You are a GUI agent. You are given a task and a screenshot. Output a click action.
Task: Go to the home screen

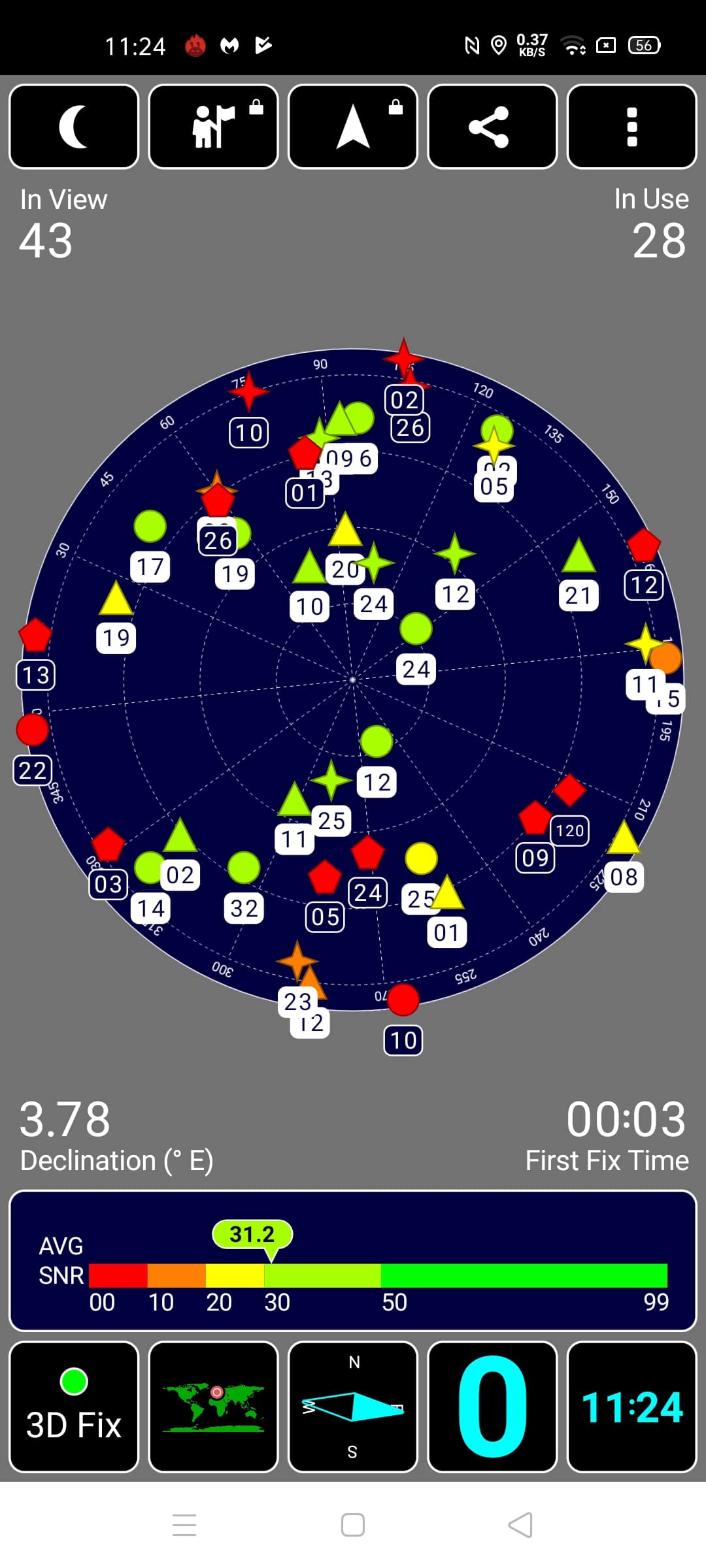point(353,1525)
